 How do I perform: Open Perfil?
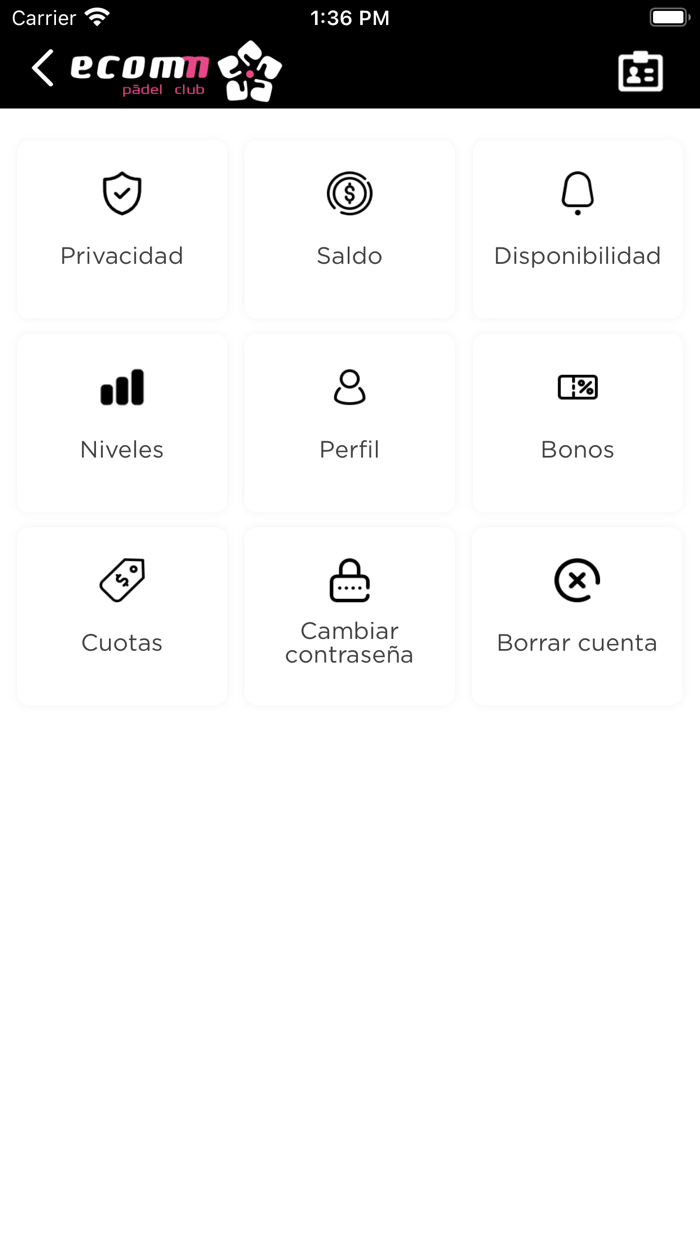coord(349,422)
